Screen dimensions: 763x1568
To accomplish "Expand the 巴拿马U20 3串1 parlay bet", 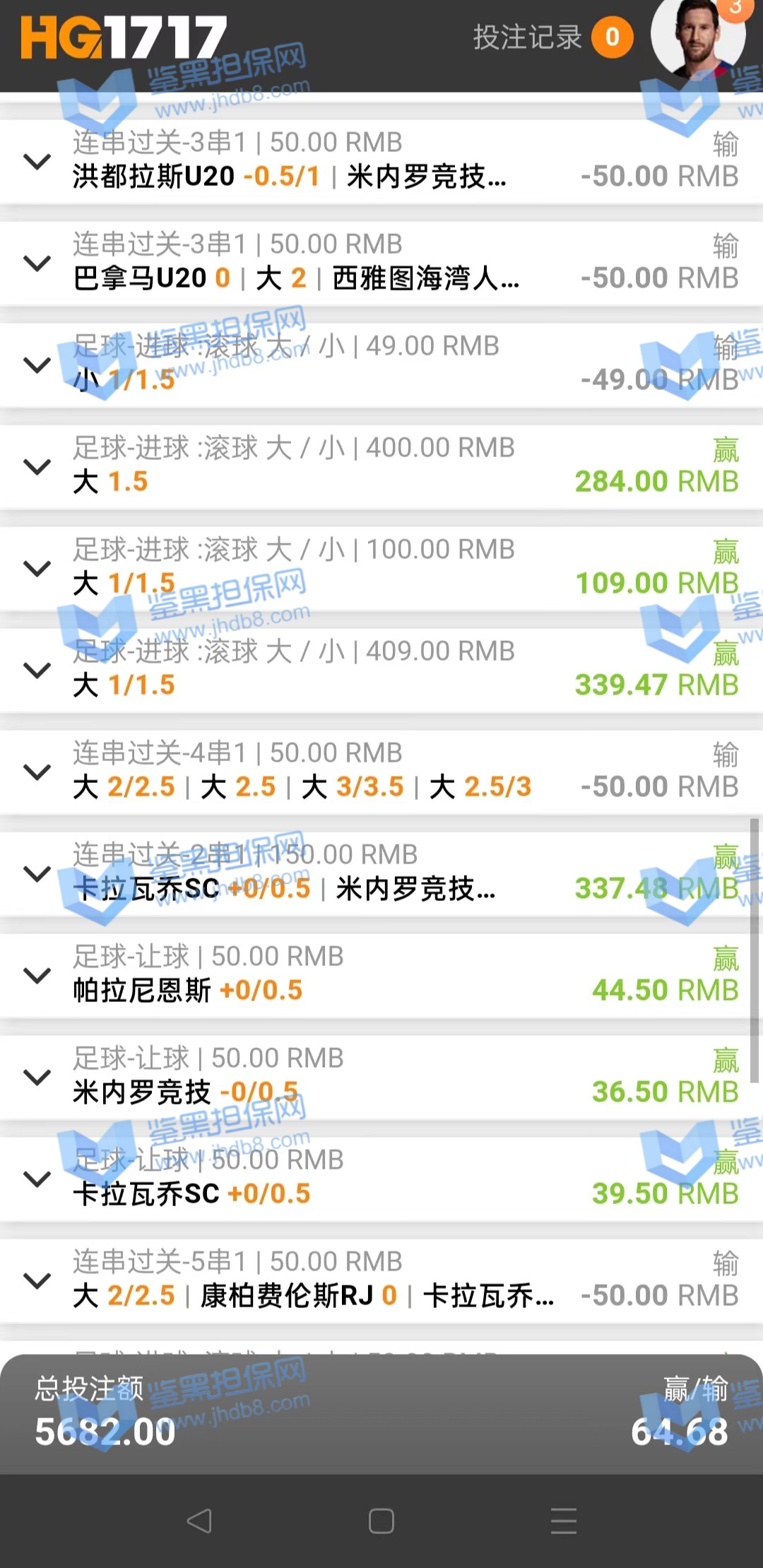I will (37, 263).
